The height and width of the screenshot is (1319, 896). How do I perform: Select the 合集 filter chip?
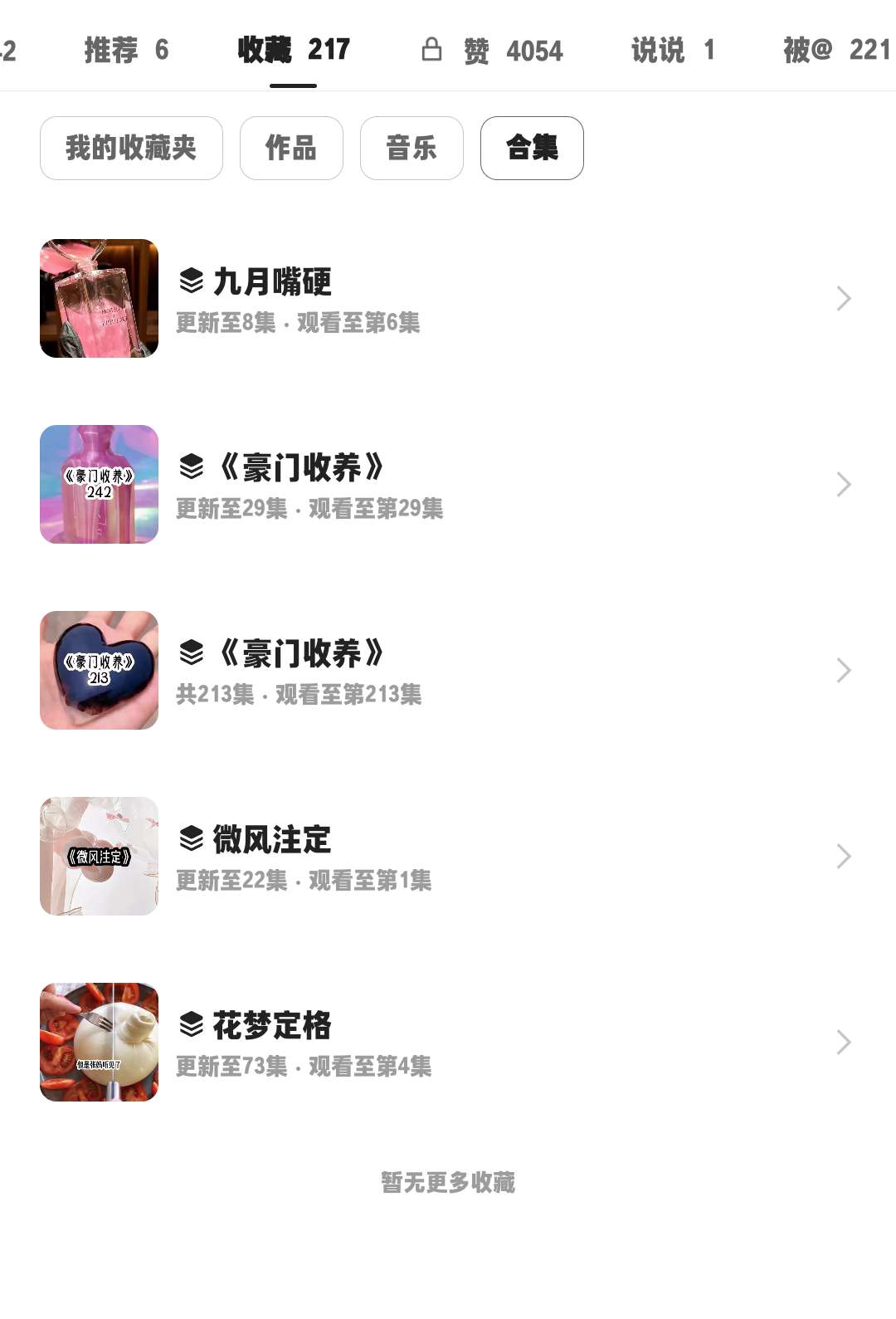click(x=532, y=149)
